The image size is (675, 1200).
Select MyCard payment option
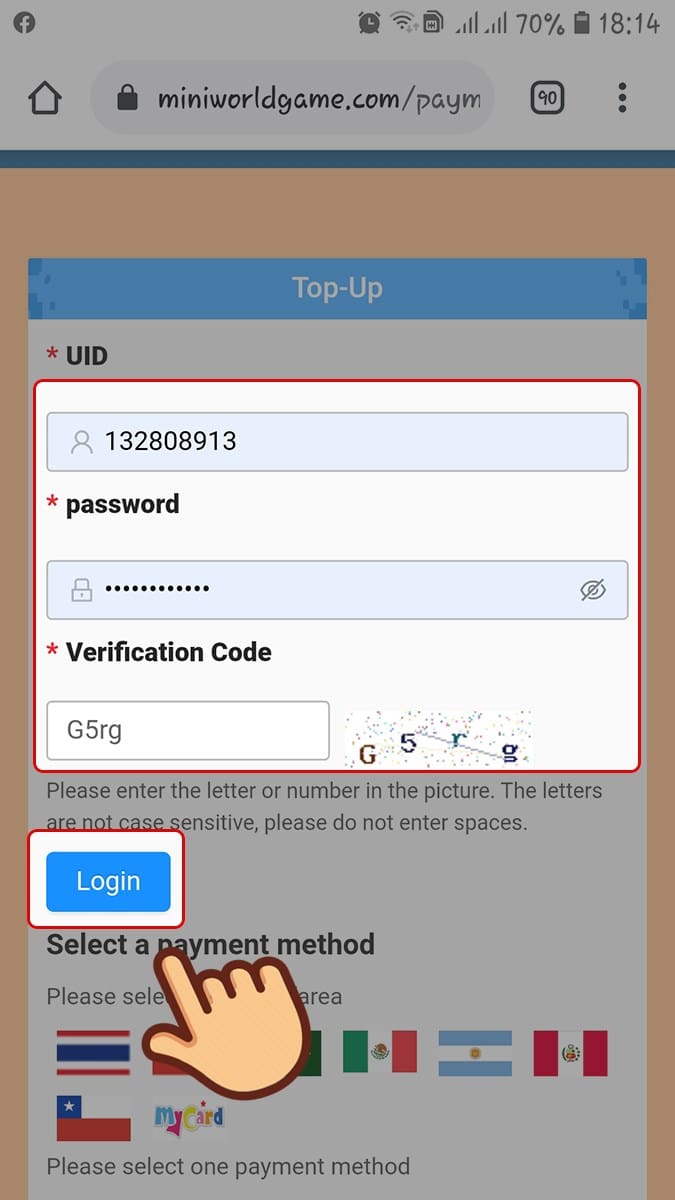point(188,1118)
